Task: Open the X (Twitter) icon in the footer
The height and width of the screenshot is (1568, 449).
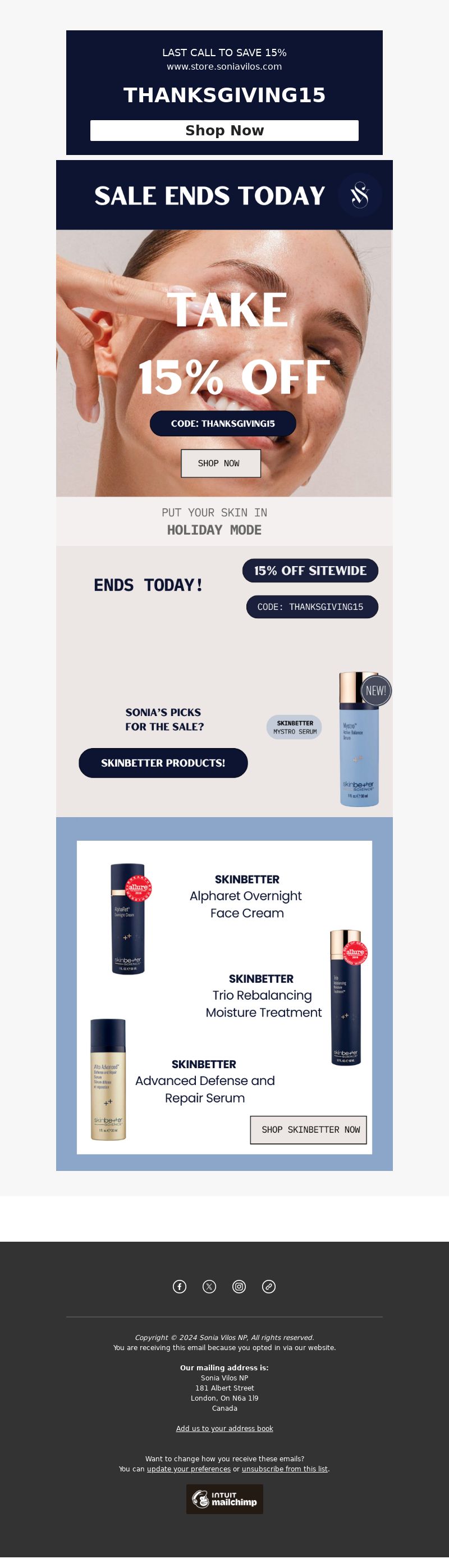Action: [x=209, y=1286]
